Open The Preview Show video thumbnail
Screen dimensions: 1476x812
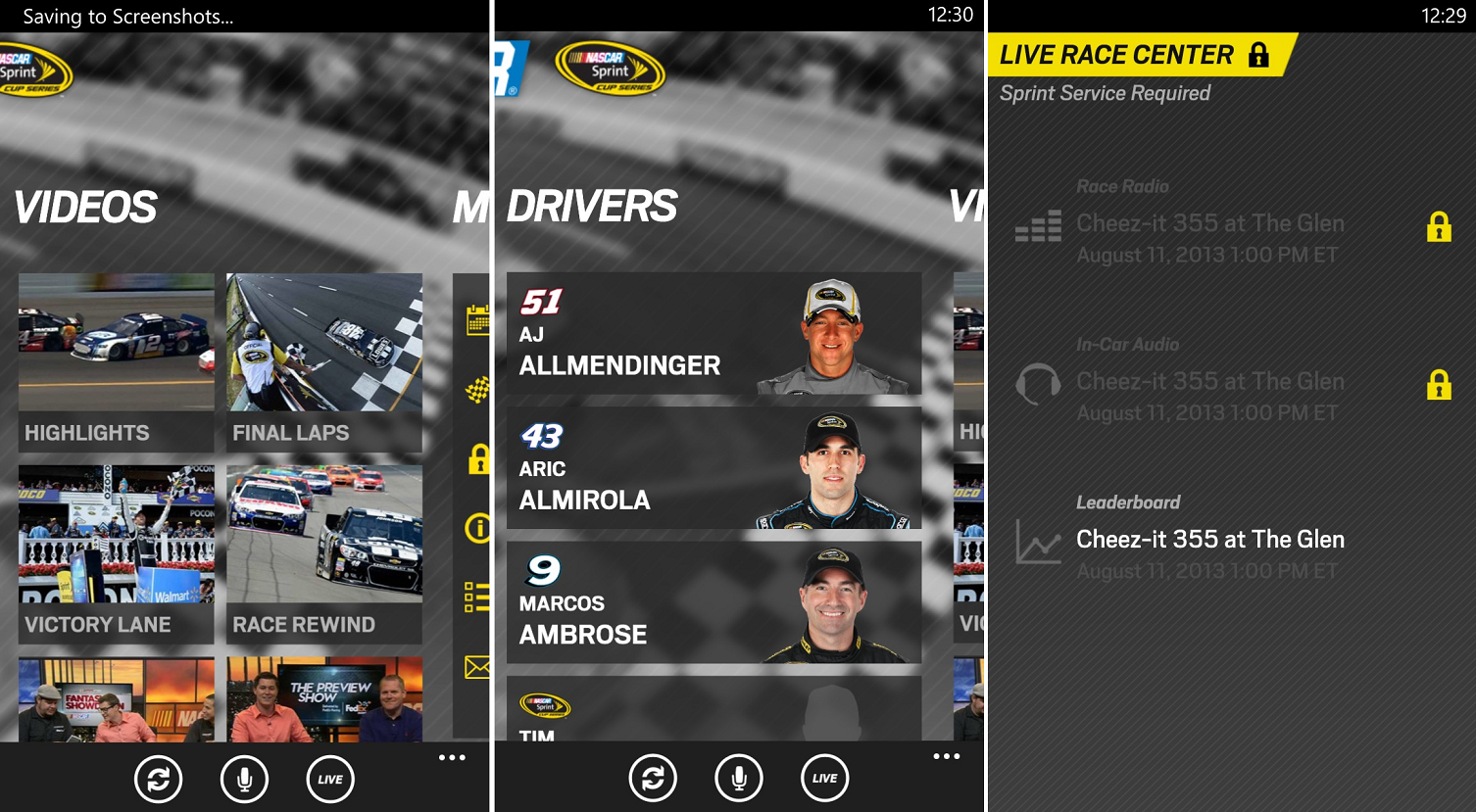coord(323,699)
